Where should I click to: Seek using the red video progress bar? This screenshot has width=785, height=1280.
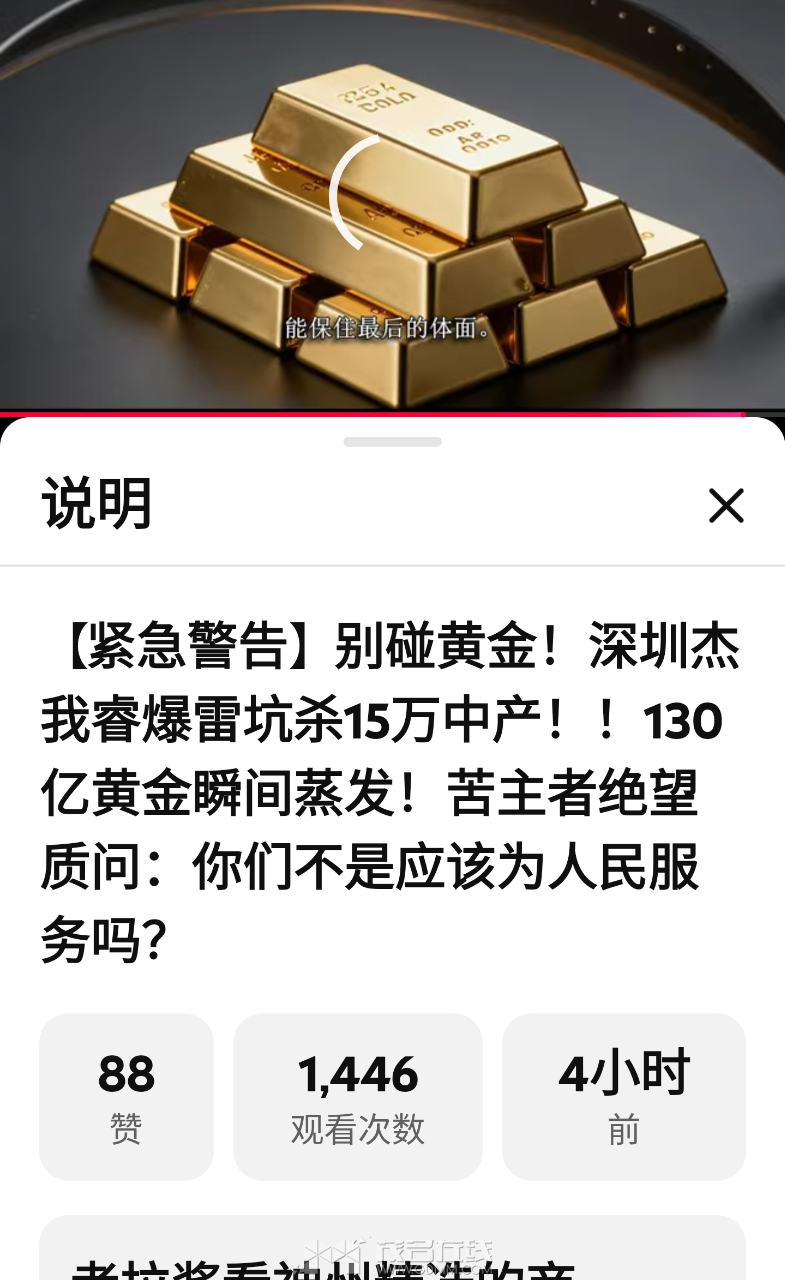[x=372, y=413]
